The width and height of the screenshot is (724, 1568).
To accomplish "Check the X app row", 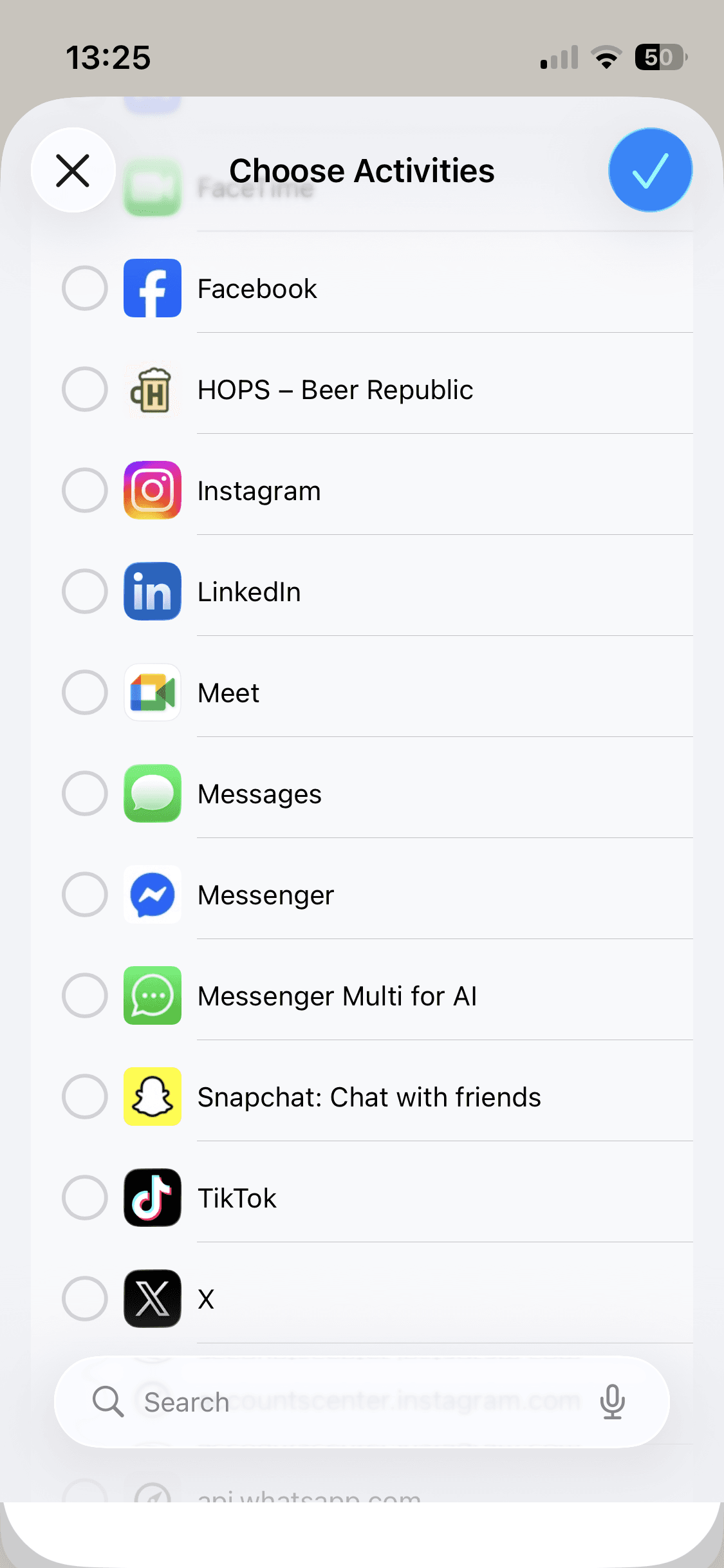I will [85, 1299].
